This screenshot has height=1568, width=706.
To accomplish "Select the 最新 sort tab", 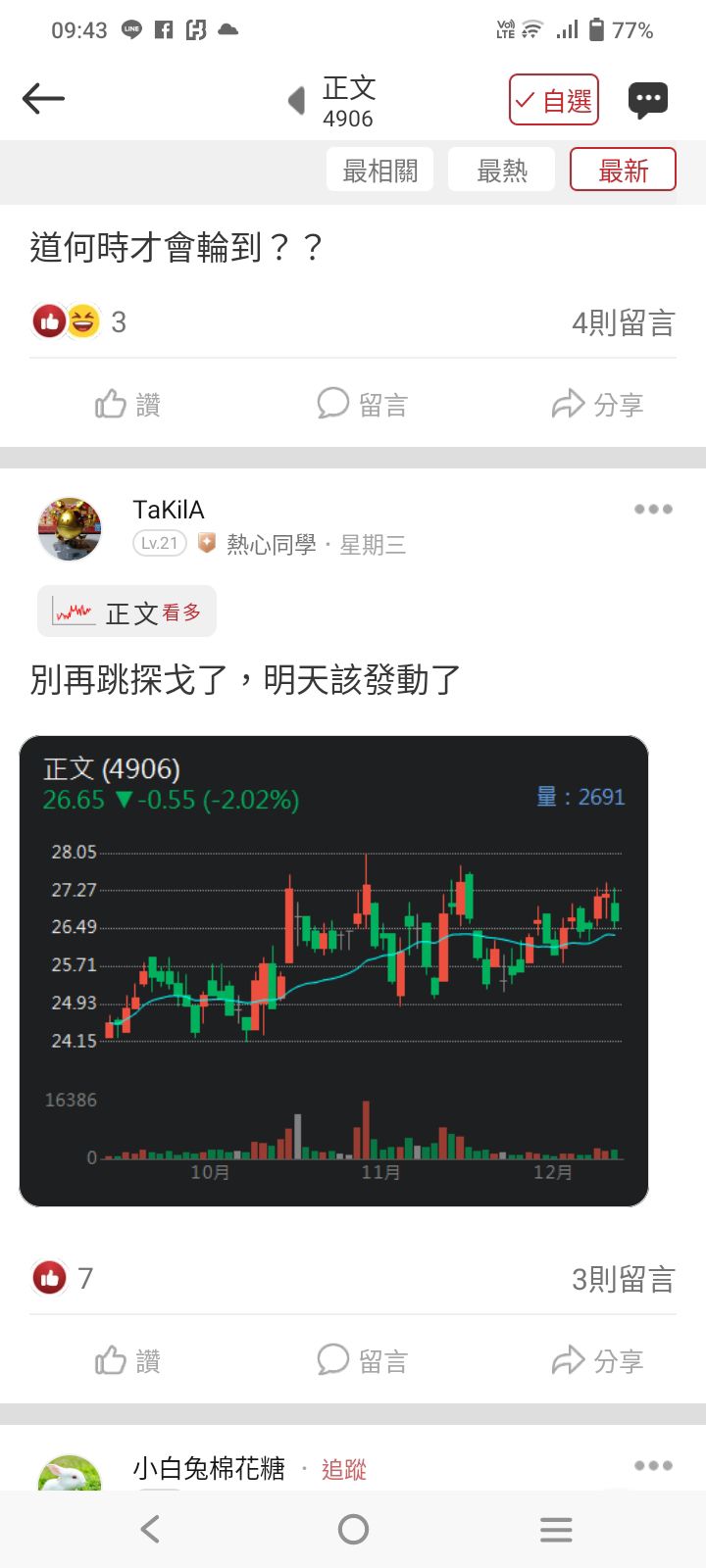I will [x=623, y=171].
